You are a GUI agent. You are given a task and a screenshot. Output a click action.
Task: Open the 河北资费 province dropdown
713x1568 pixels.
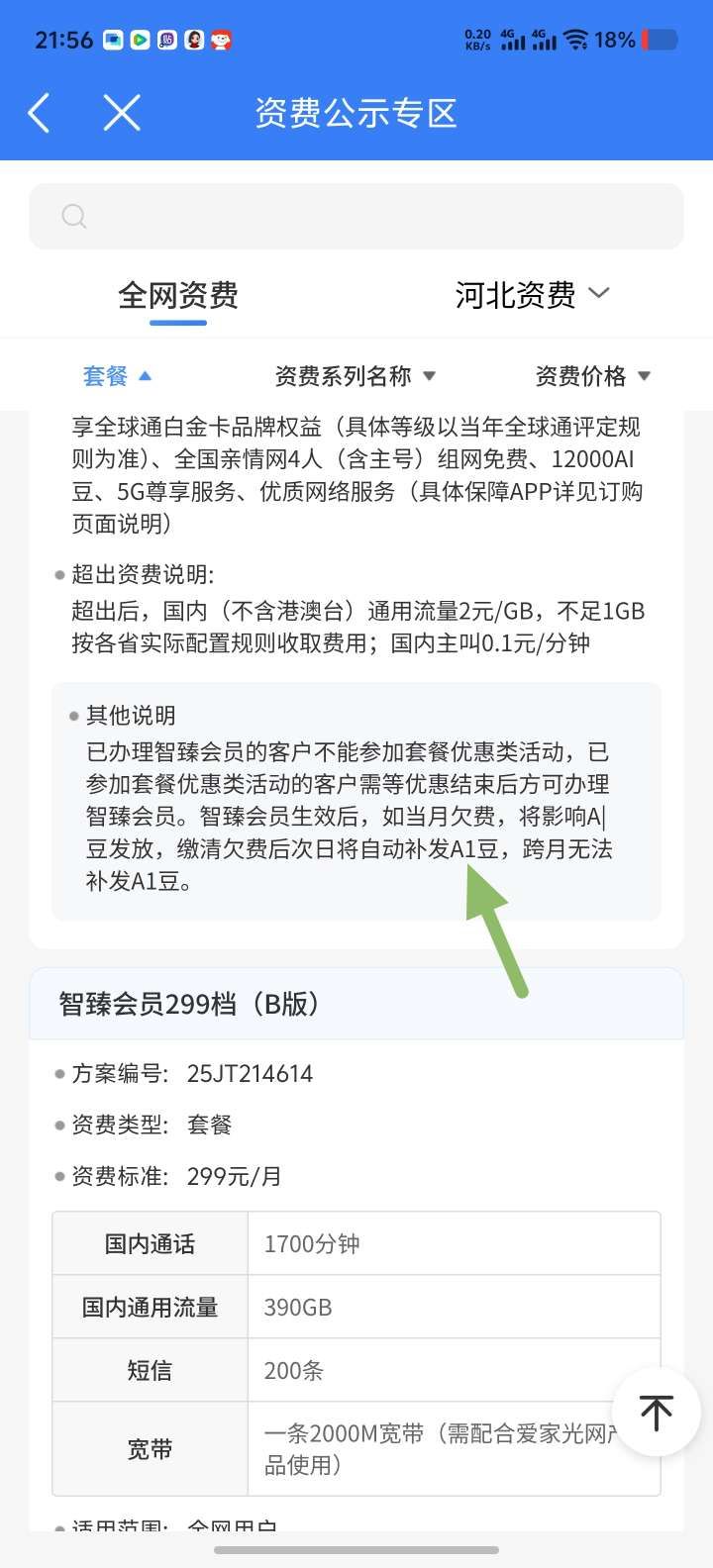click(x=532, y=295)
